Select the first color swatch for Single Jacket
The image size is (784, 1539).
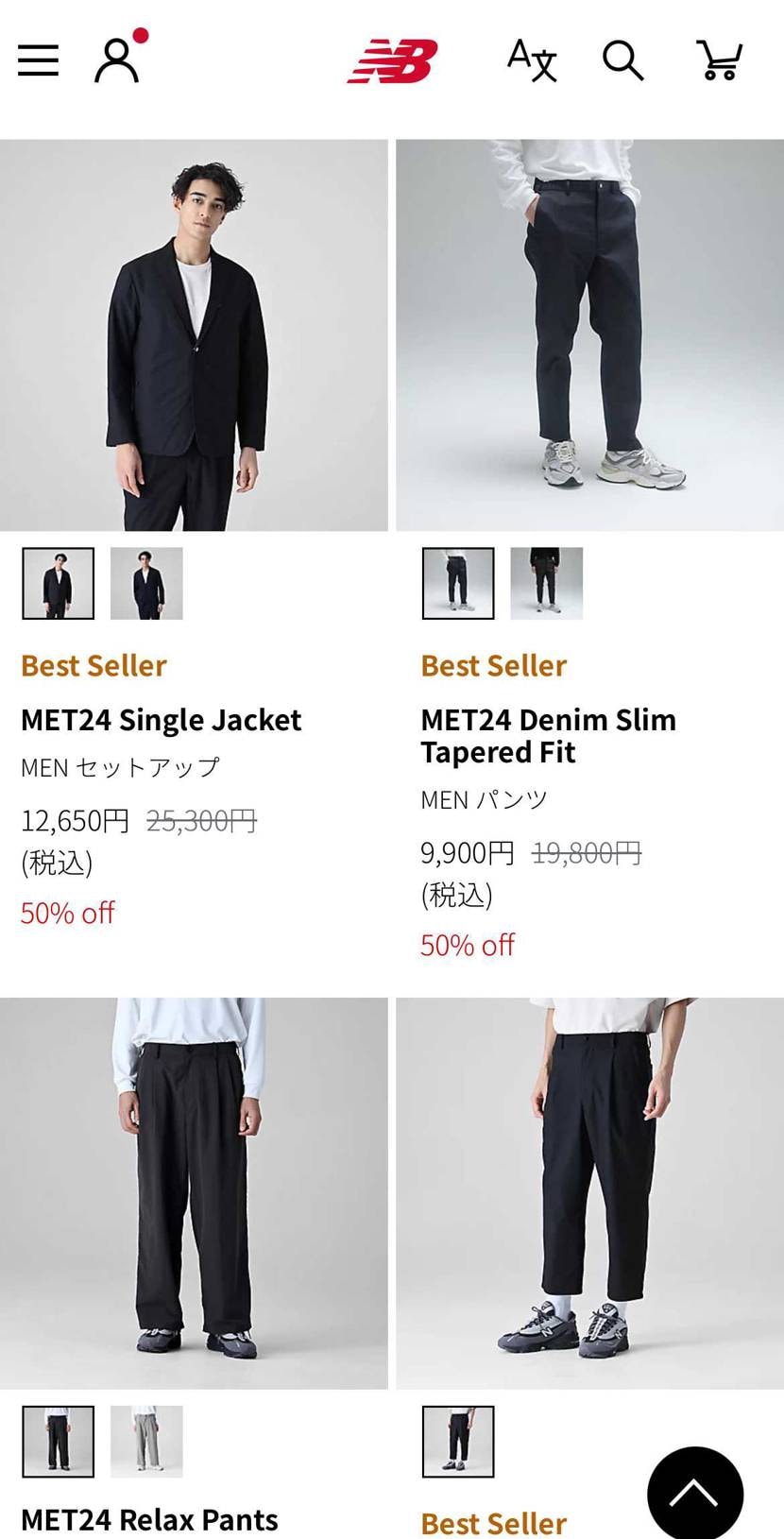tap(59, 584)
